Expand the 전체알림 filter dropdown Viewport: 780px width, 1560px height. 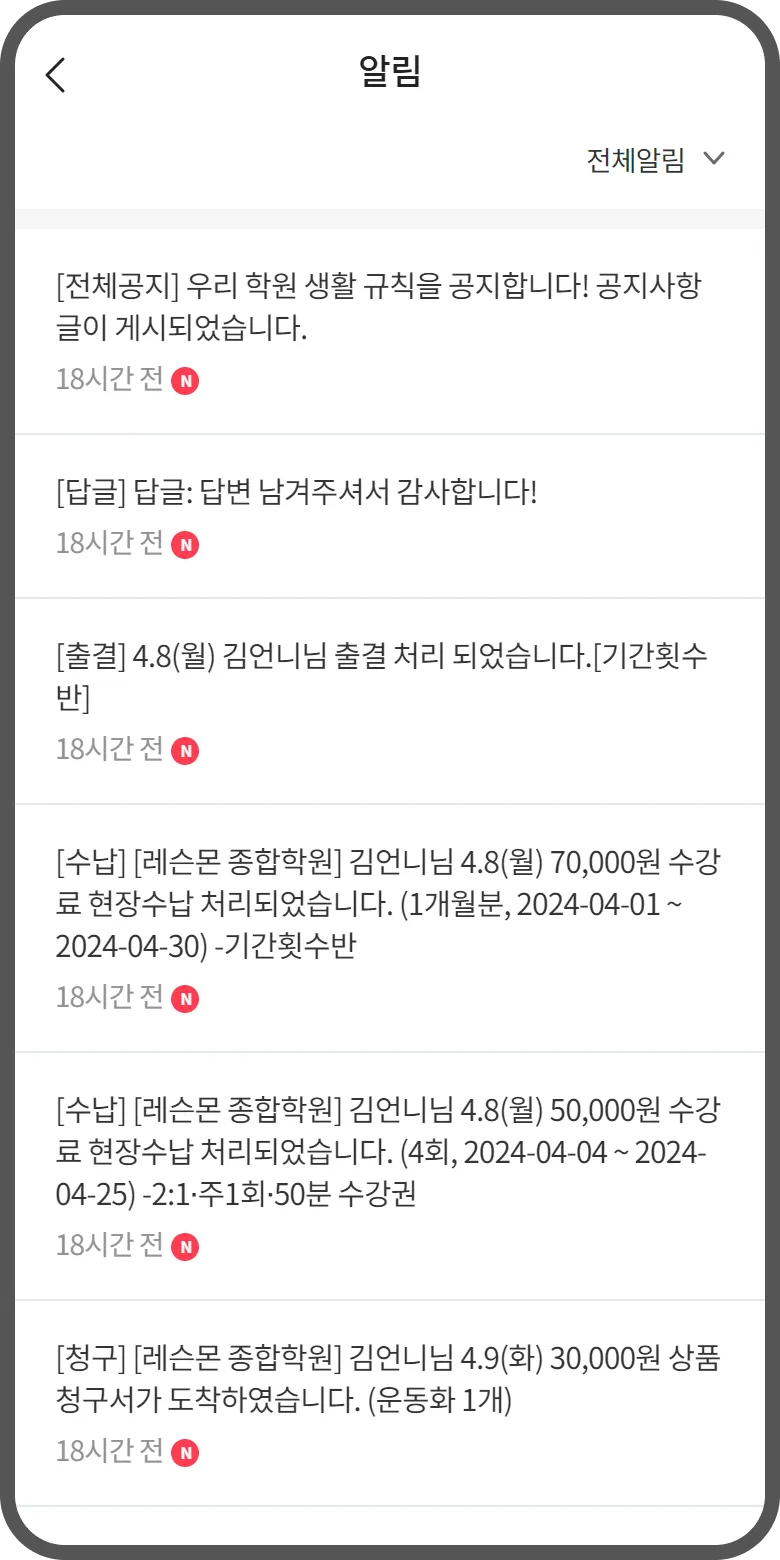point(655,160)
